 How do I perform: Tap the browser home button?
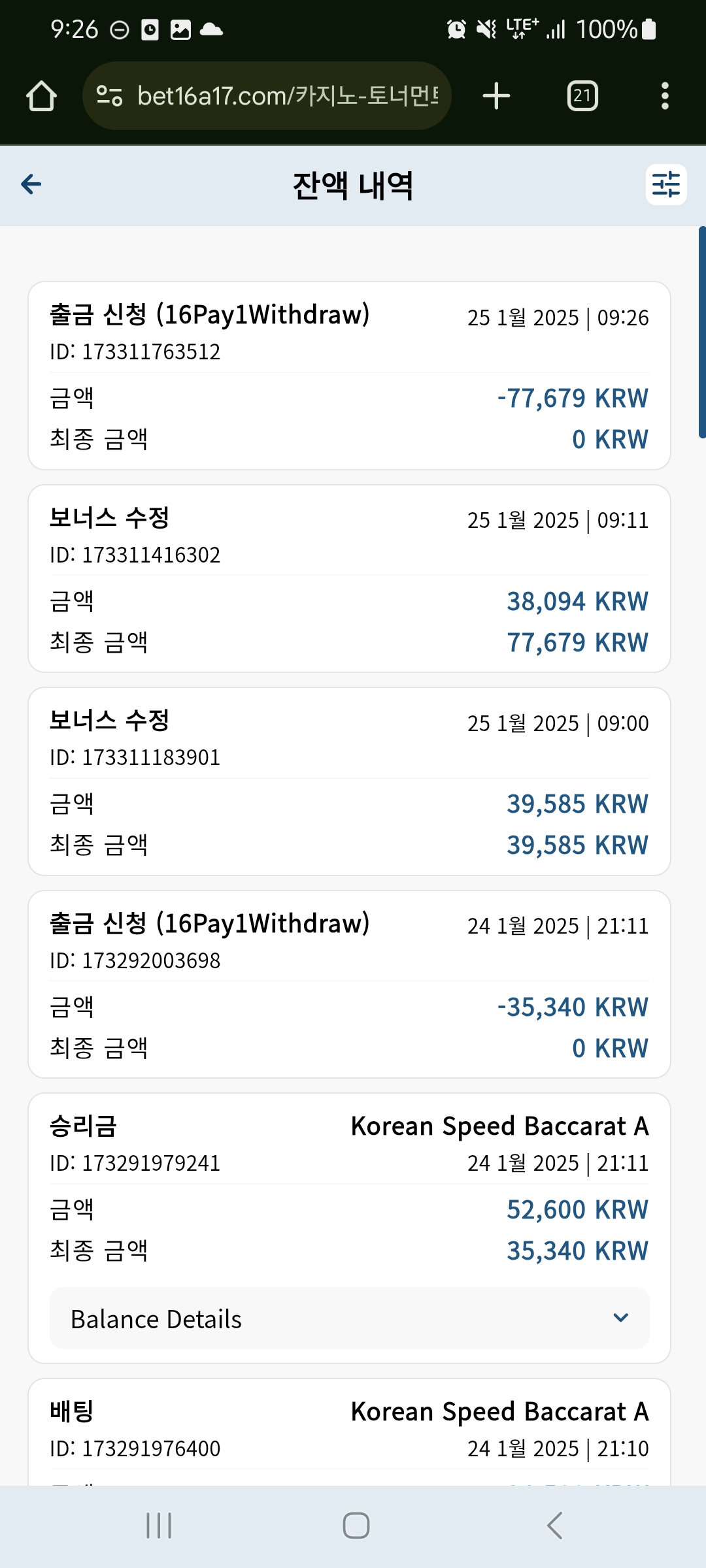(x=41, y=96)
